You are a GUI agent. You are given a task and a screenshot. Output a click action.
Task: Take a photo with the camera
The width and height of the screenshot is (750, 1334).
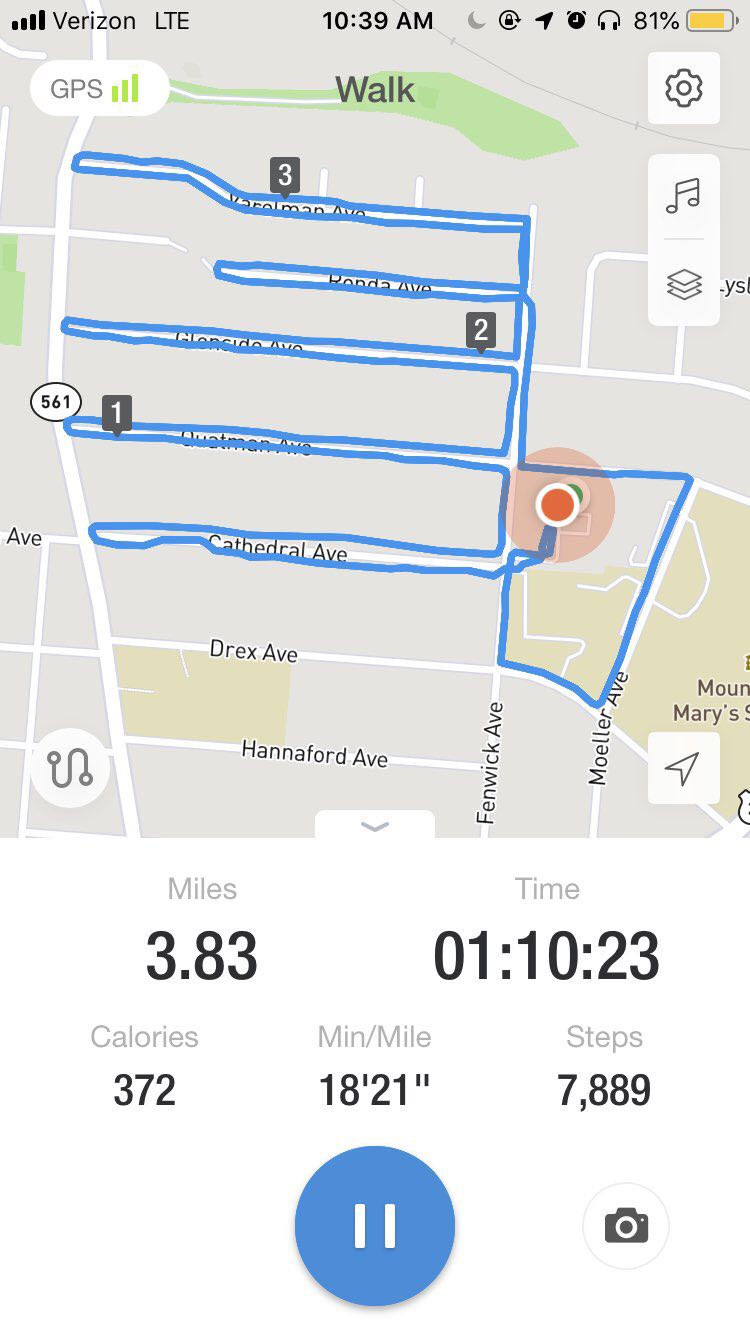pyautogui.click(x=626, y=1225)
